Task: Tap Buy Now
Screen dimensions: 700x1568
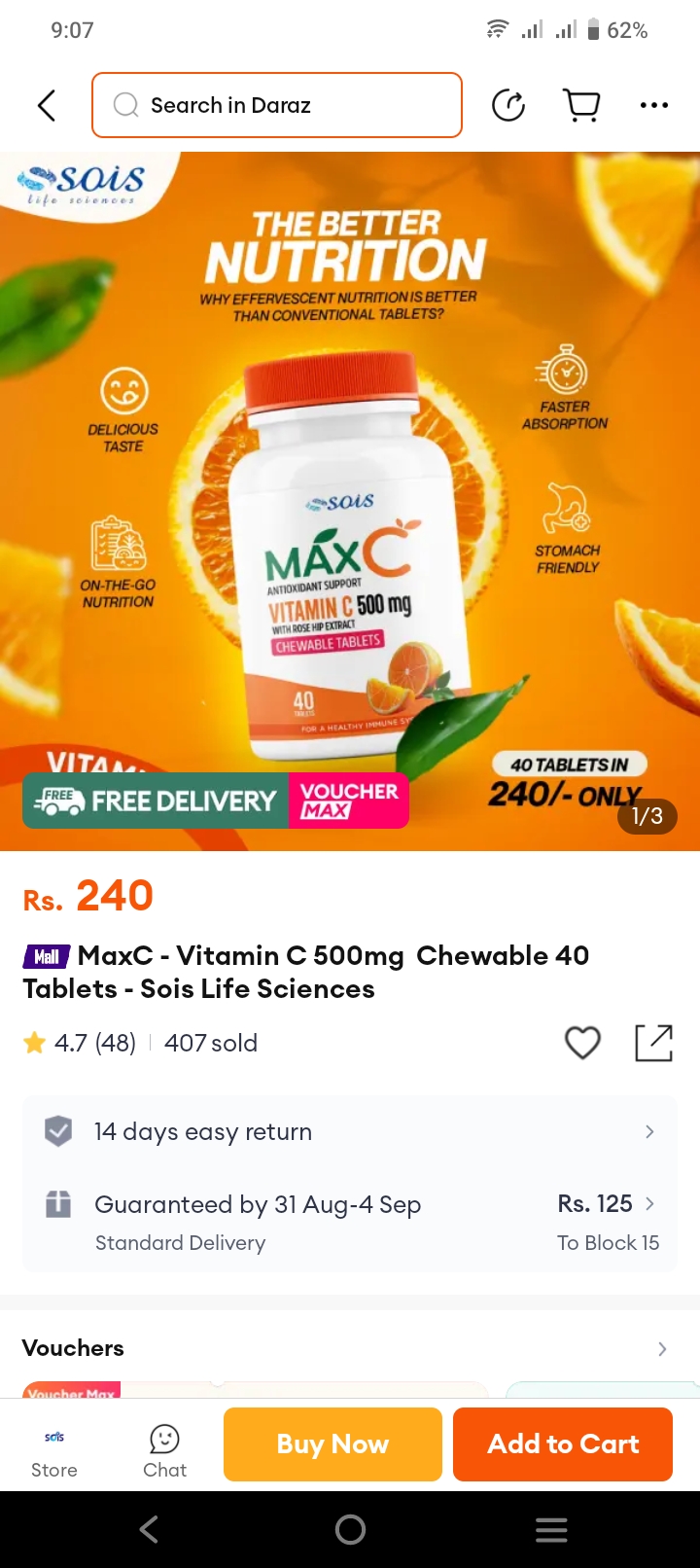Action: click(332, 1444)
